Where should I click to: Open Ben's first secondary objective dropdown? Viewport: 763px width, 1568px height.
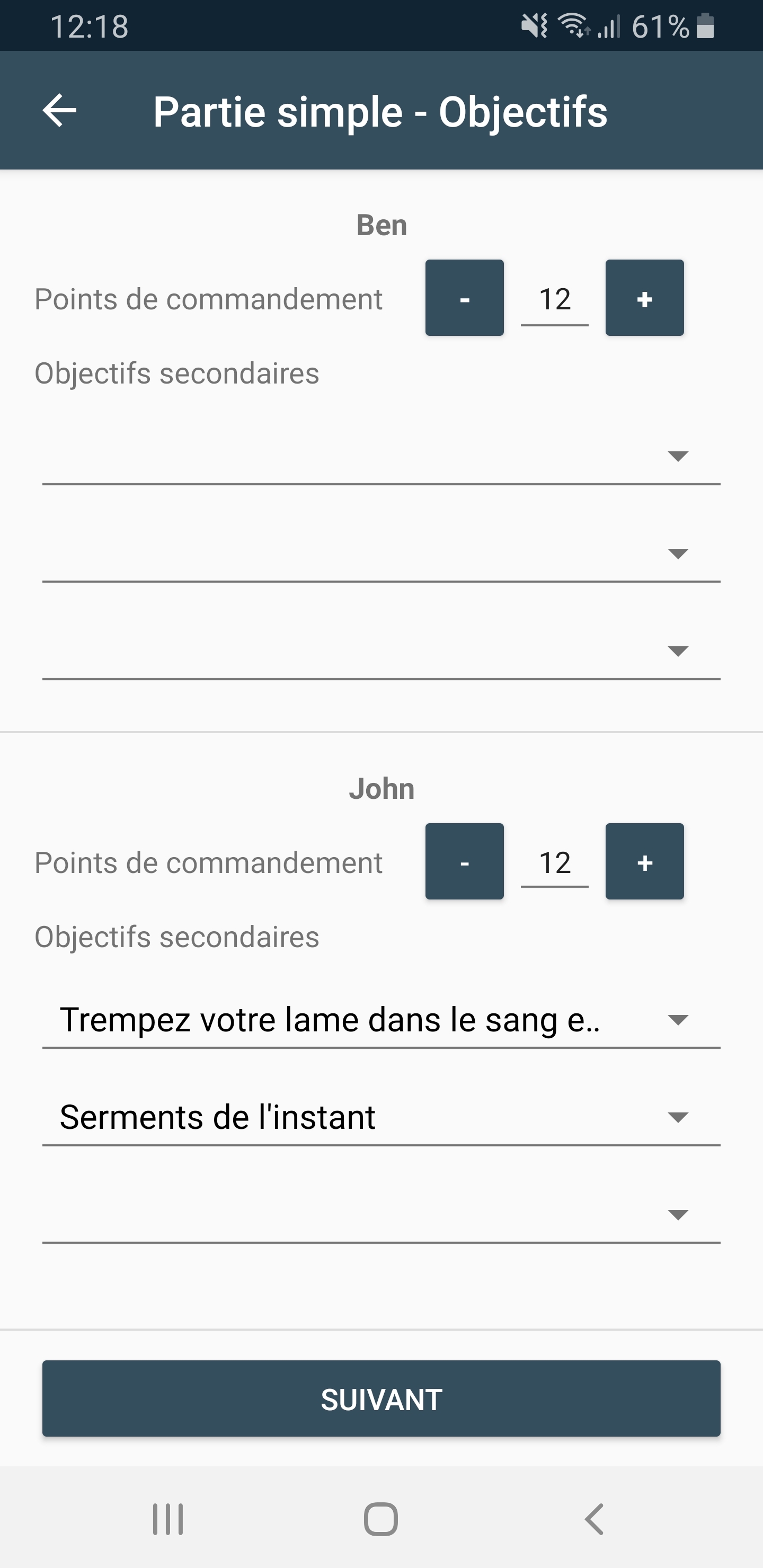pos(381,457)
